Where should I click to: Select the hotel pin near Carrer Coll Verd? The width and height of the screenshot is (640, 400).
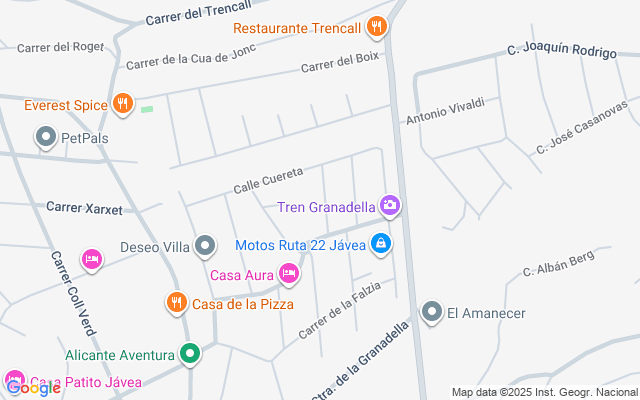(92, 259)
